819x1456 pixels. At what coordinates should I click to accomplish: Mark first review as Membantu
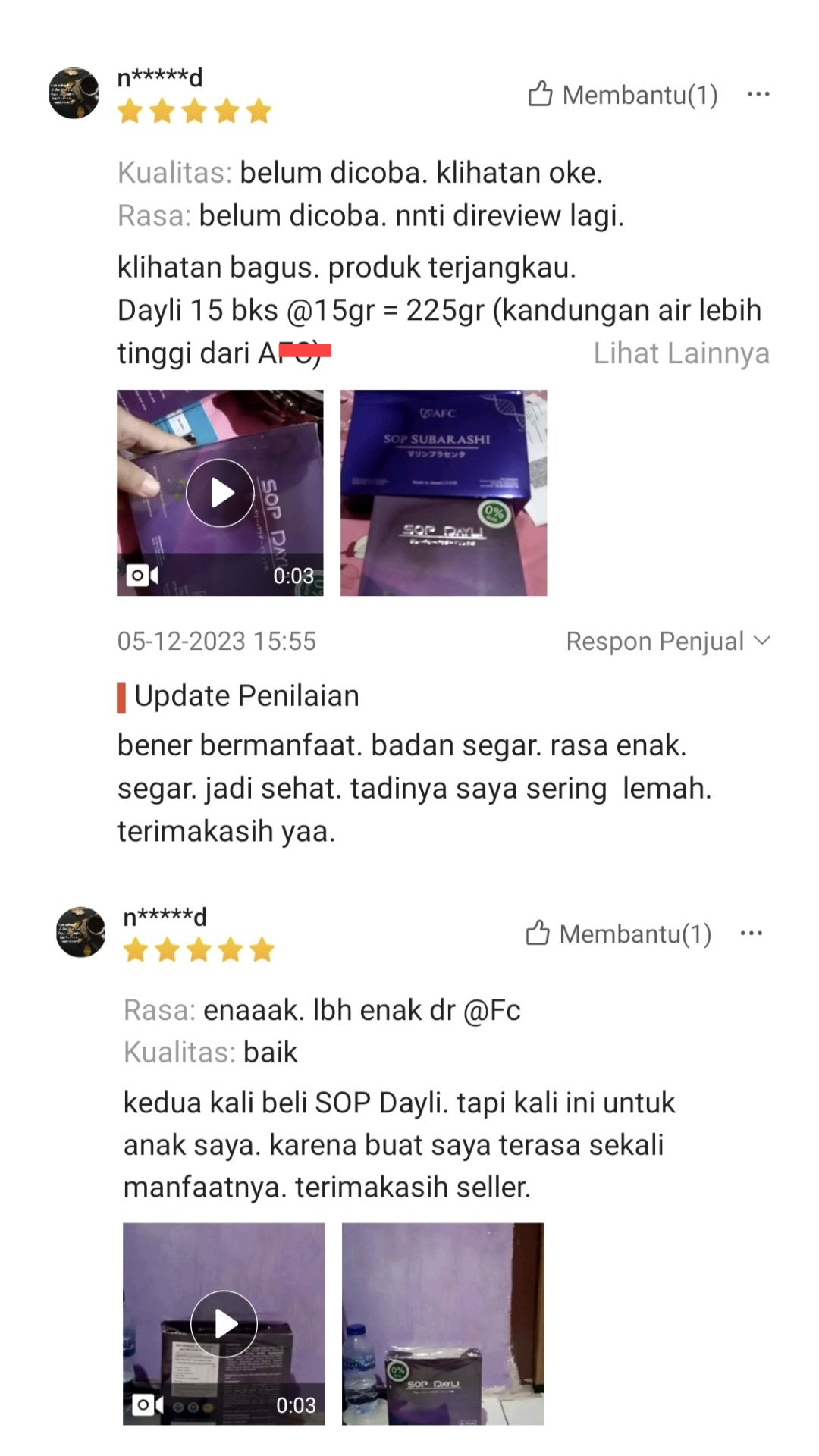[x=622, y=95]
